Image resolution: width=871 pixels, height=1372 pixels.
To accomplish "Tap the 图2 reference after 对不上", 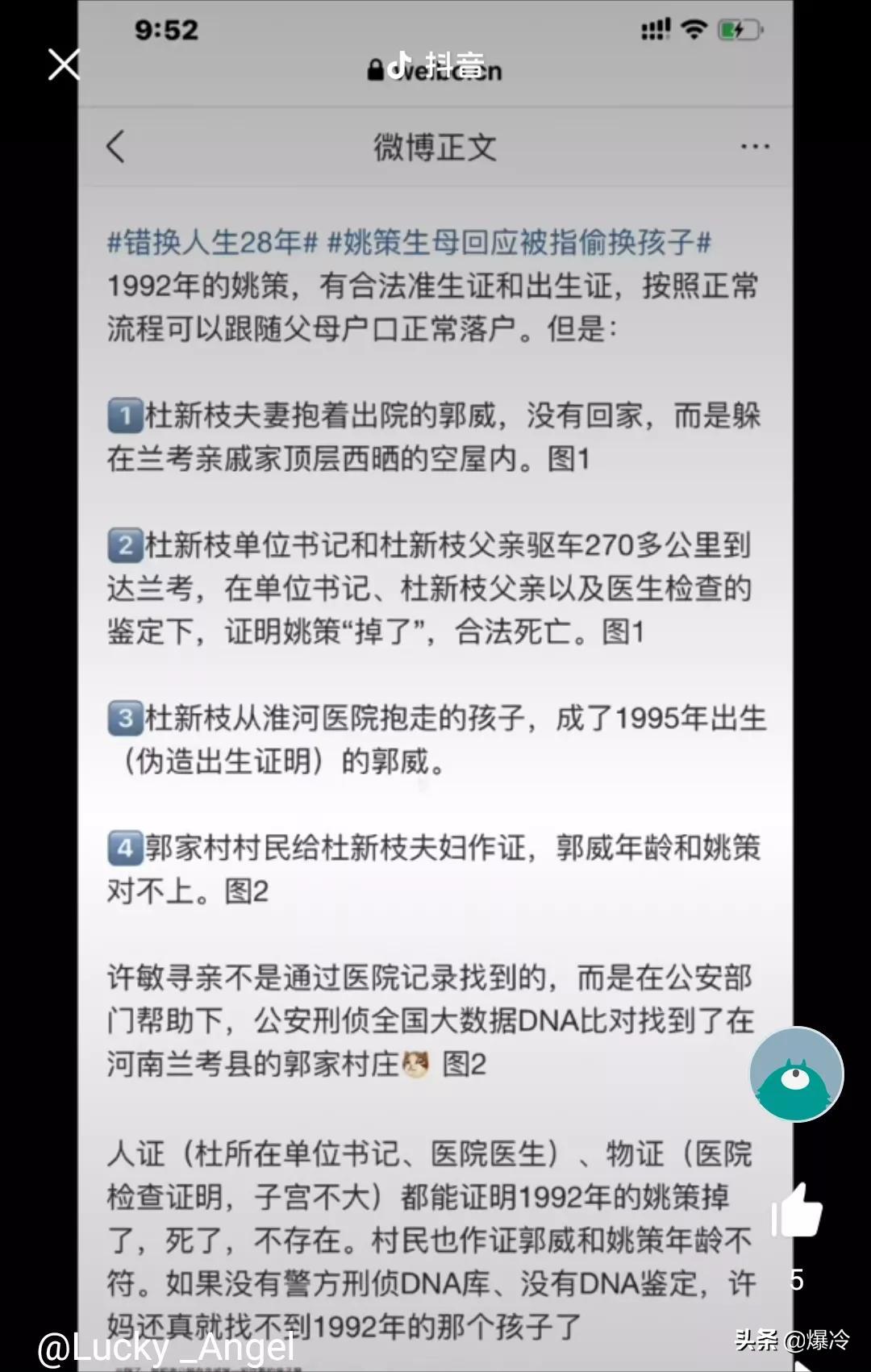I will pyautogui.click(x=246, y=891).
